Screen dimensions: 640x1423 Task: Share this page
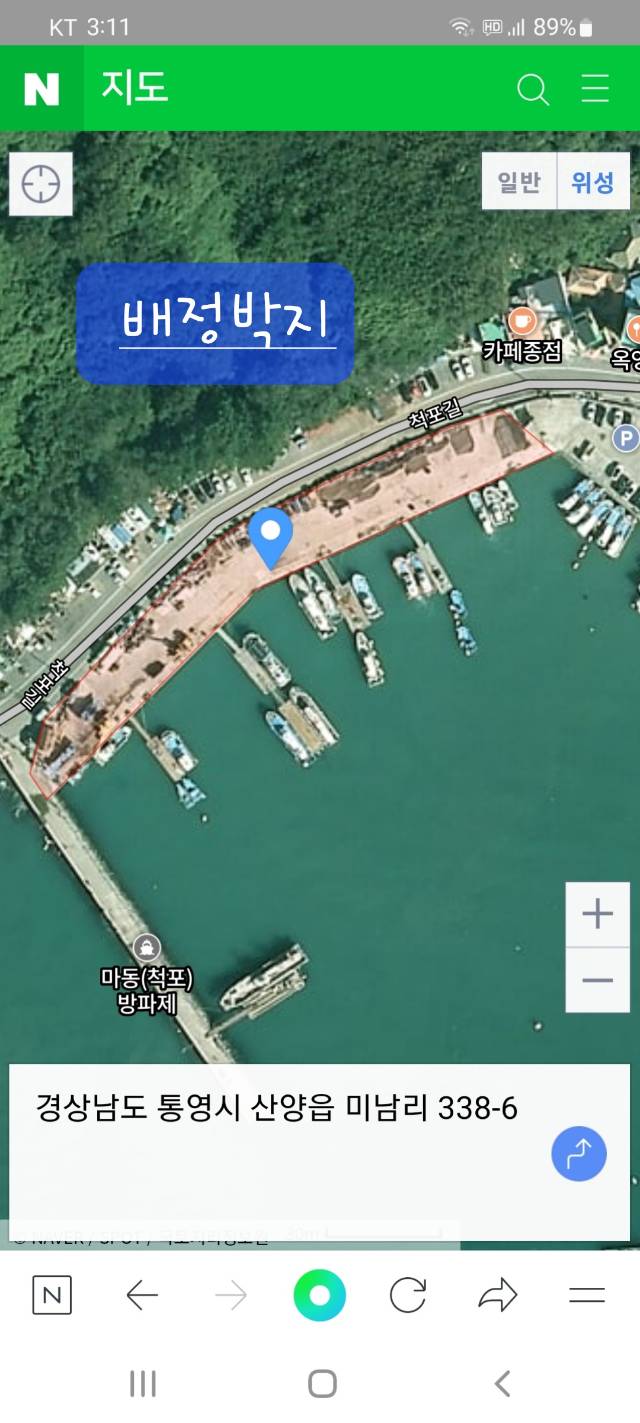(497, 1296)
